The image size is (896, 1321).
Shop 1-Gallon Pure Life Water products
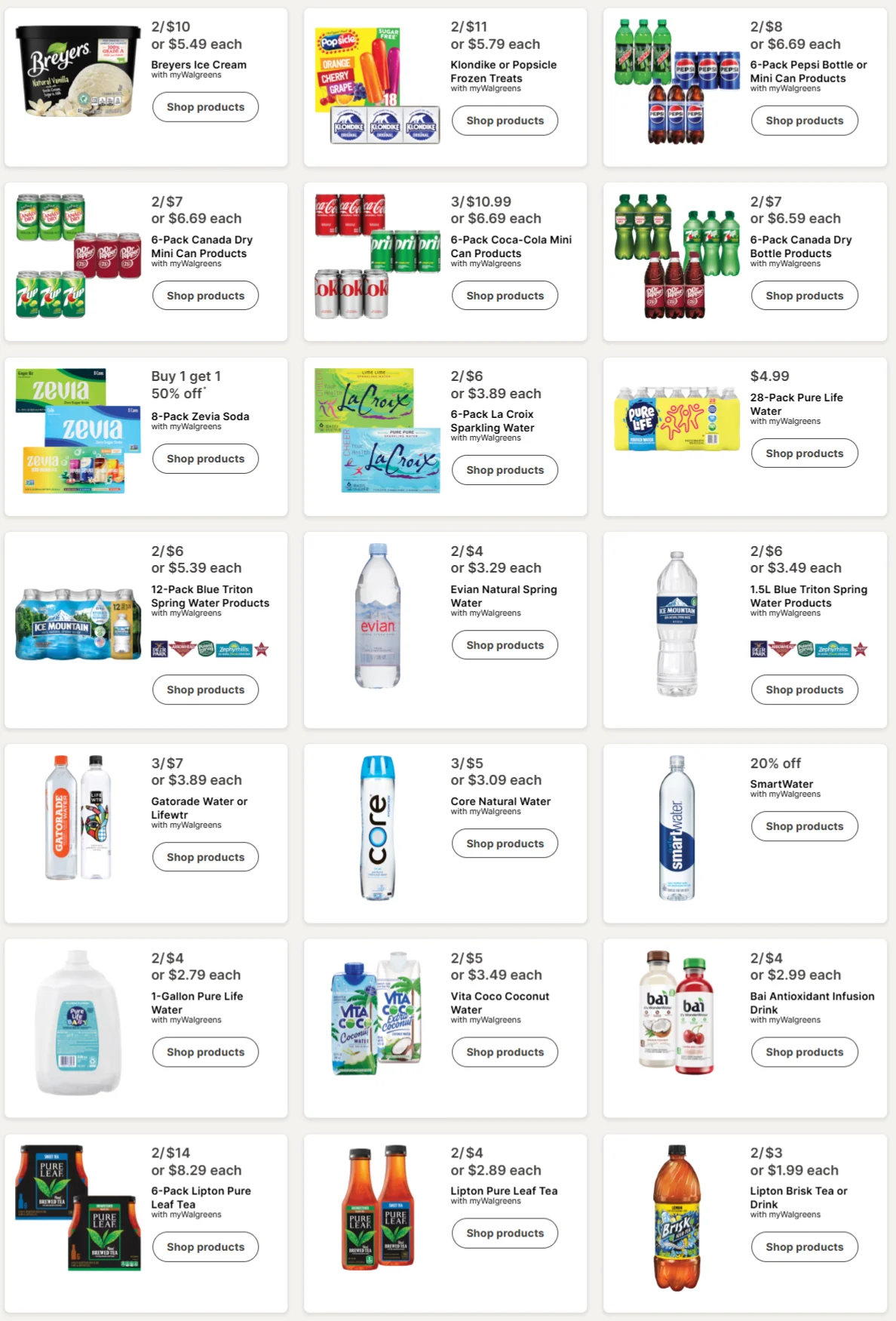point(205,1052)
